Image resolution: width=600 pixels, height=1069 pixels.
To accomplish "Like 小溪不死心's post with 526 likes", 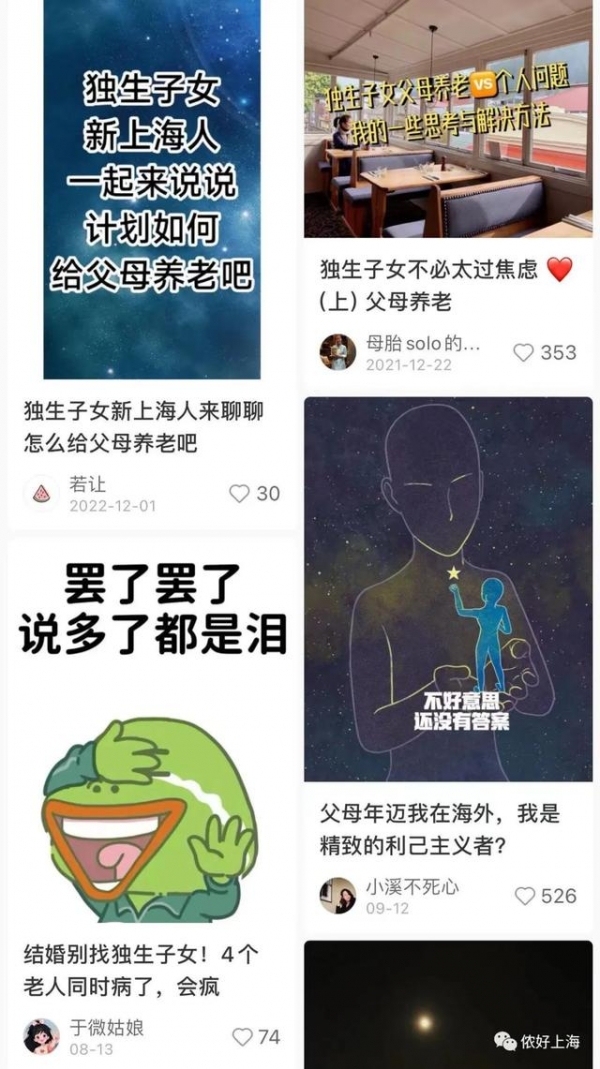I will point(525,895).
